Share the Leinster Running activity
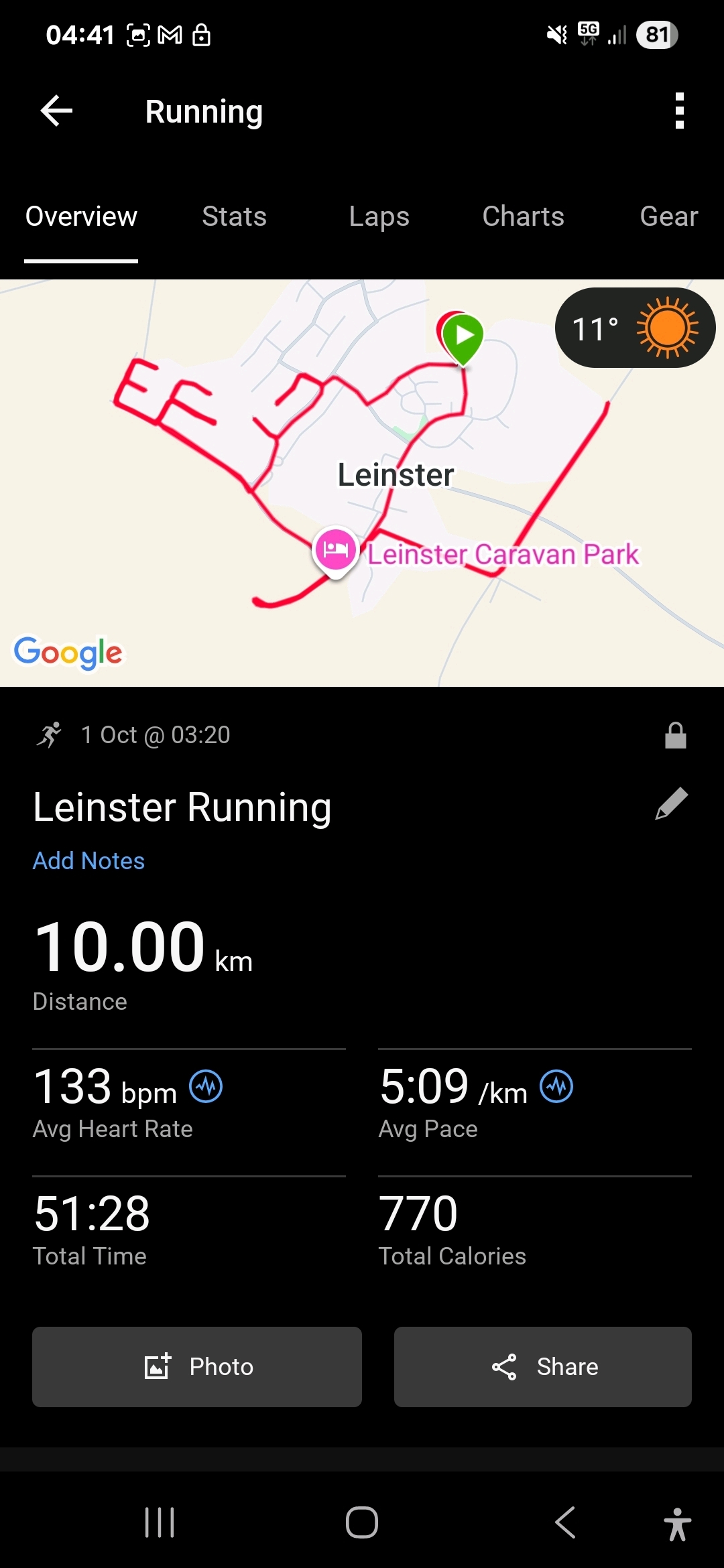Screen dimensions: 724x1568 543,1367
